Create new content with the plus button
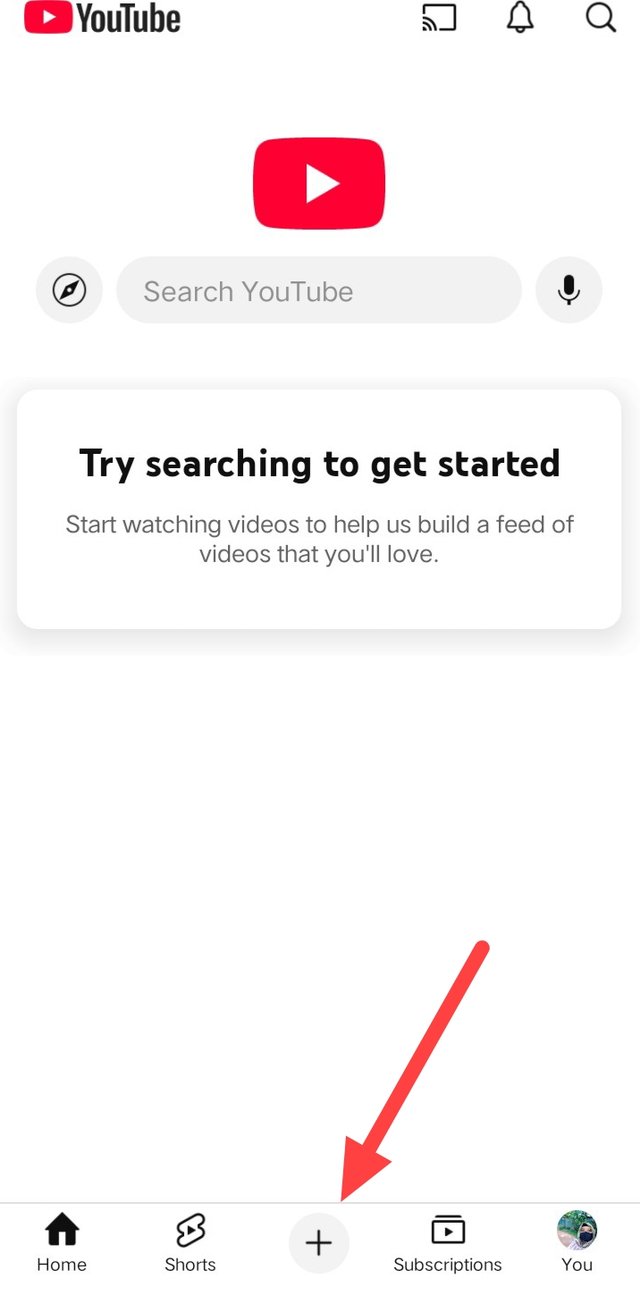640x1294 pixels. coord(318,1243)
